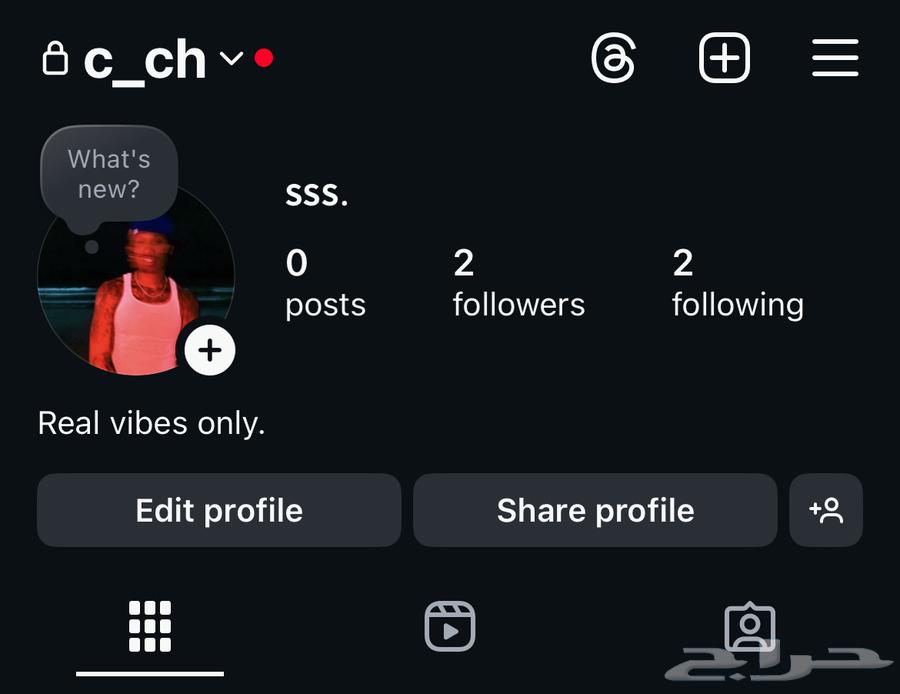
Task: Open the Threads icon
Action: (x=613, y=59)
